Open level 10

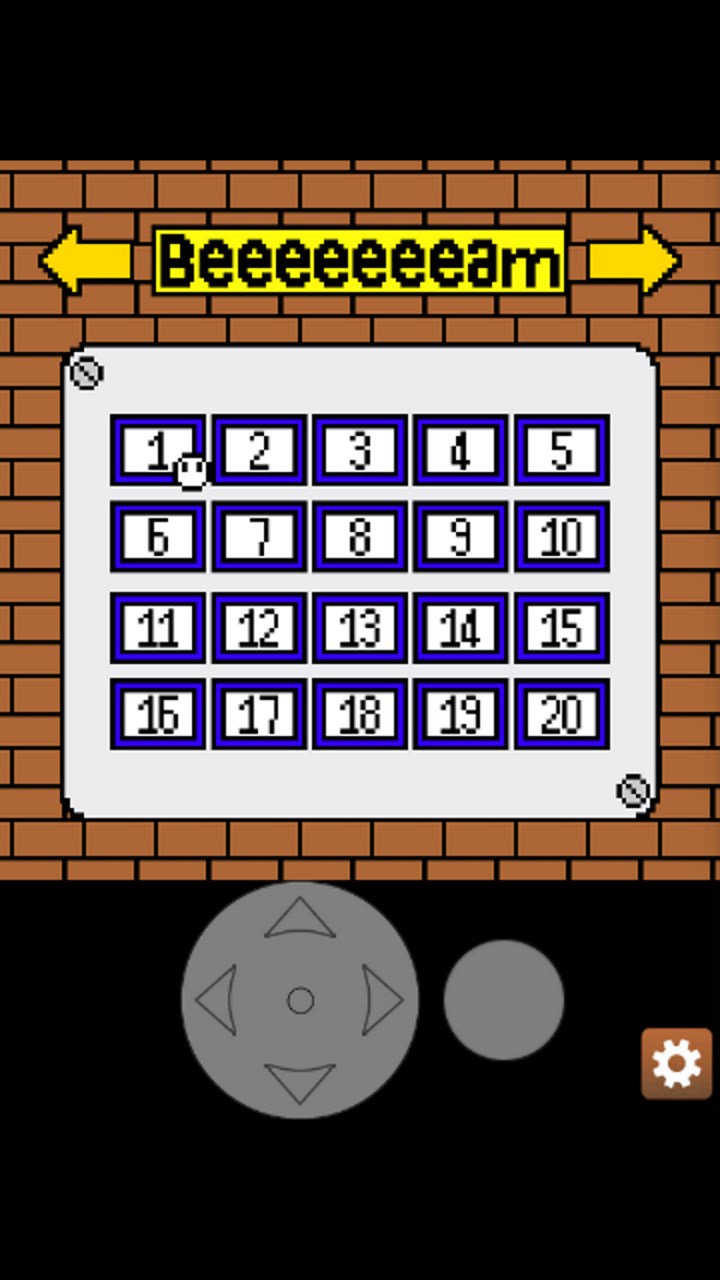[562, 537]
